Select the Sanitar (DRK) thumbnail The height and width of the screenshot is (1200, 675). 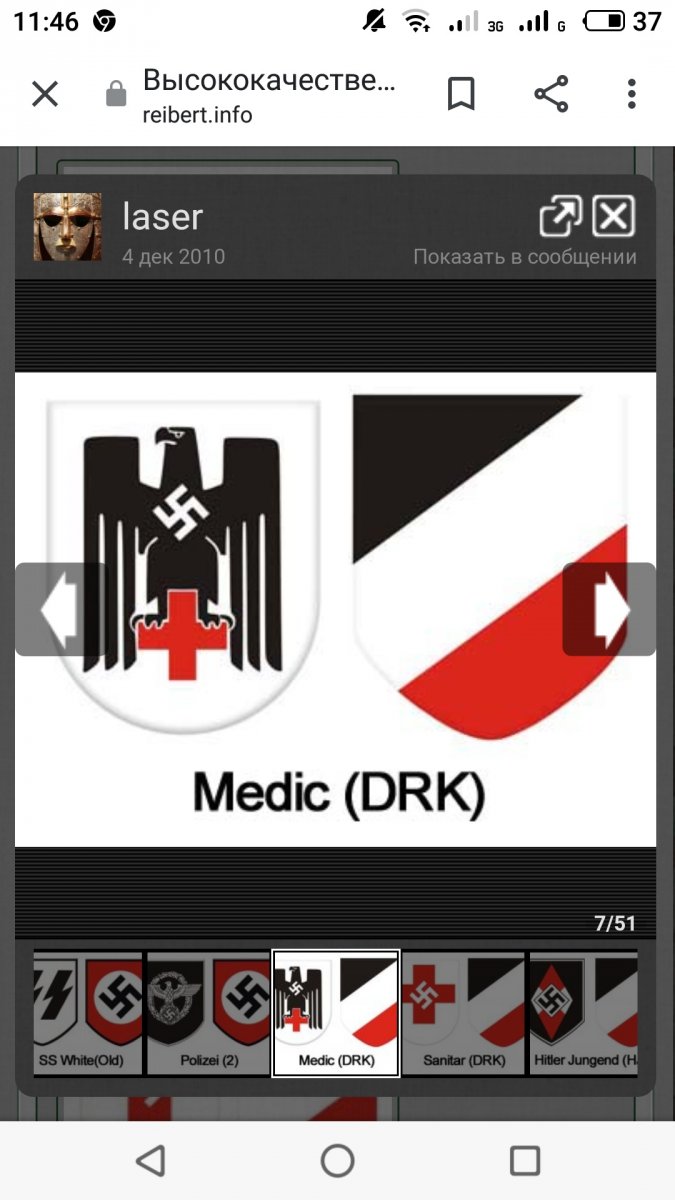[463, 1012]
